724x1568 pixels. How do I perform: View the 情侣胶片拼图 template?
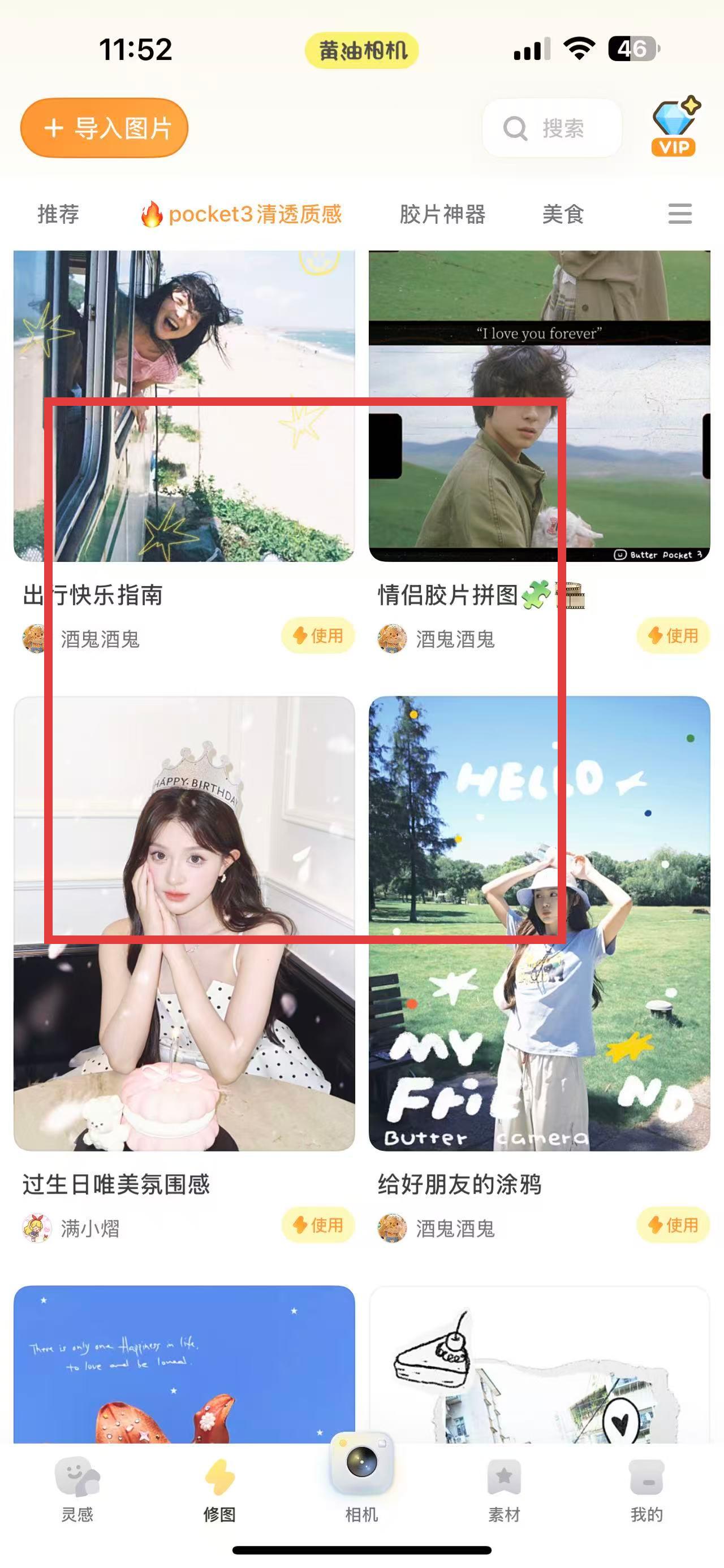pos(540,405)
